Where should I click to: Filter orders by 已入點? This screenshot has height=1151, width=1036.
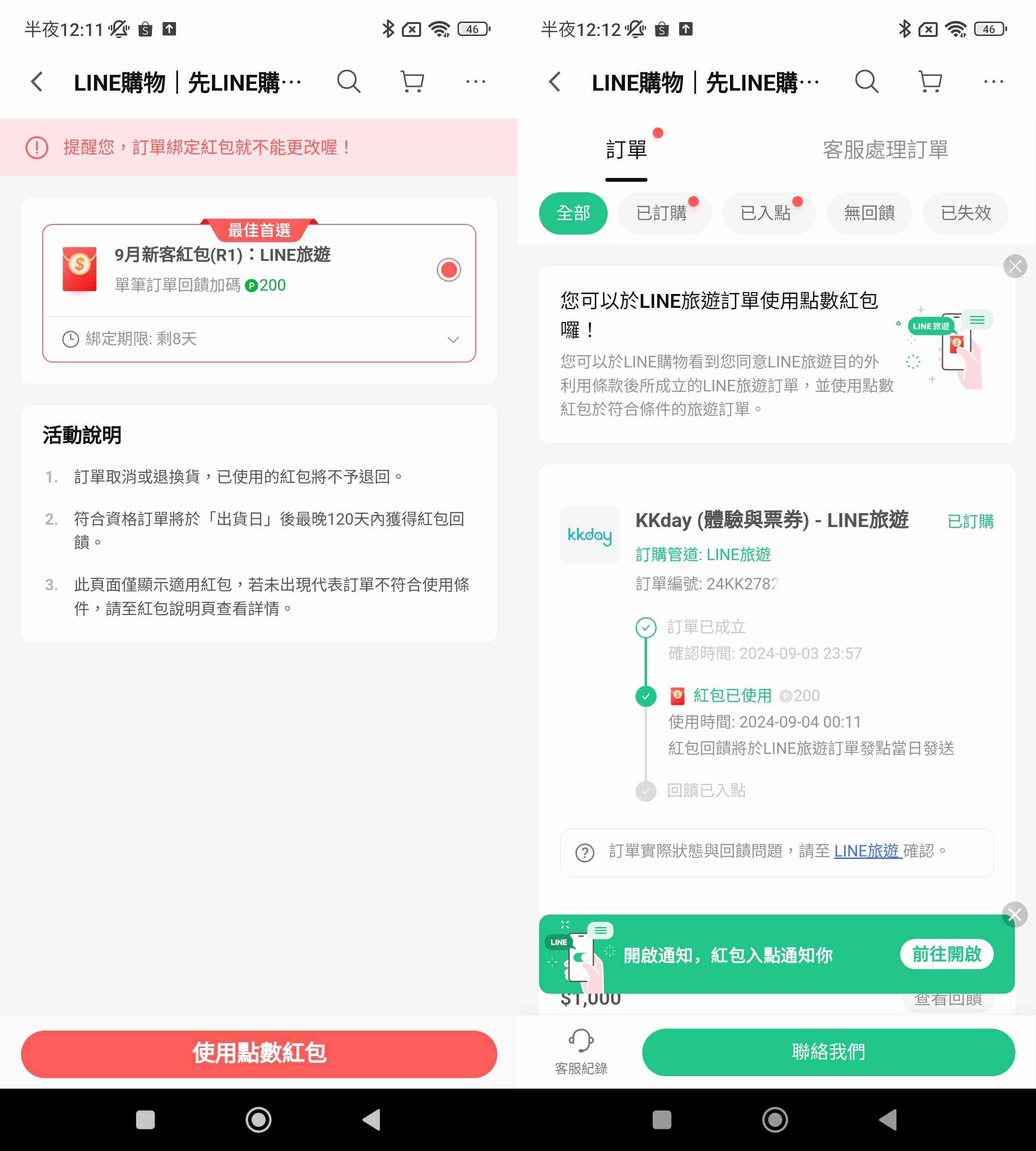[x=765, y=213]
